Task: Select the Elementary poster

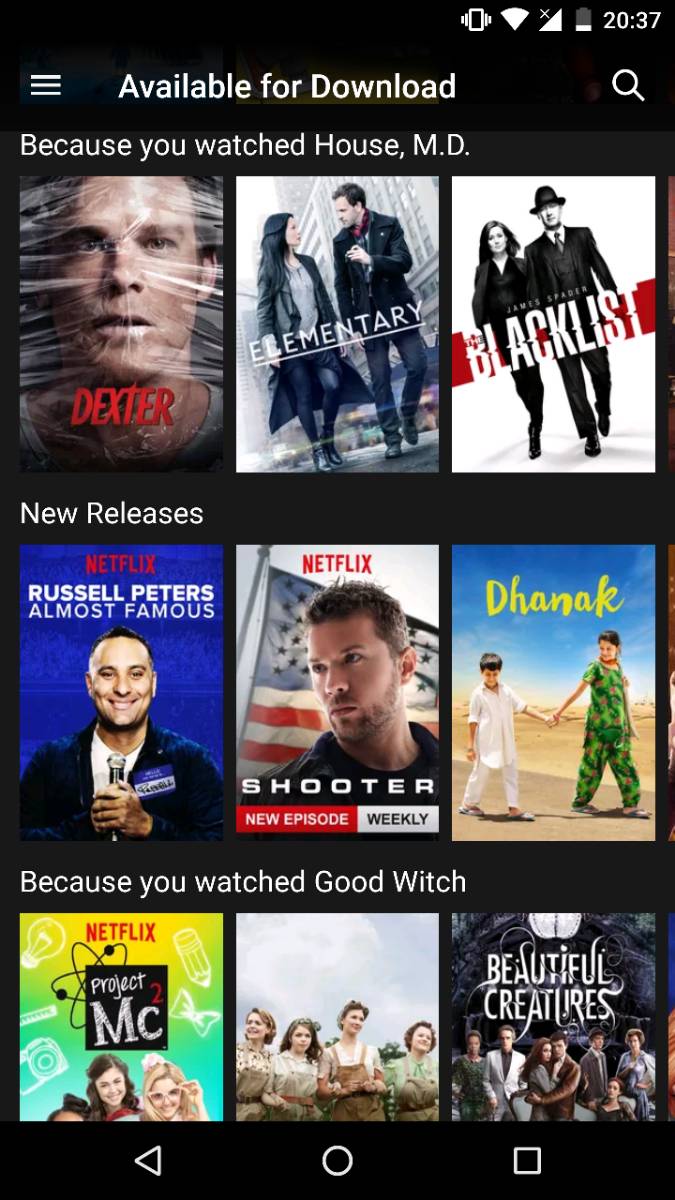Action: pyautogui.click(x=337, y=324)
